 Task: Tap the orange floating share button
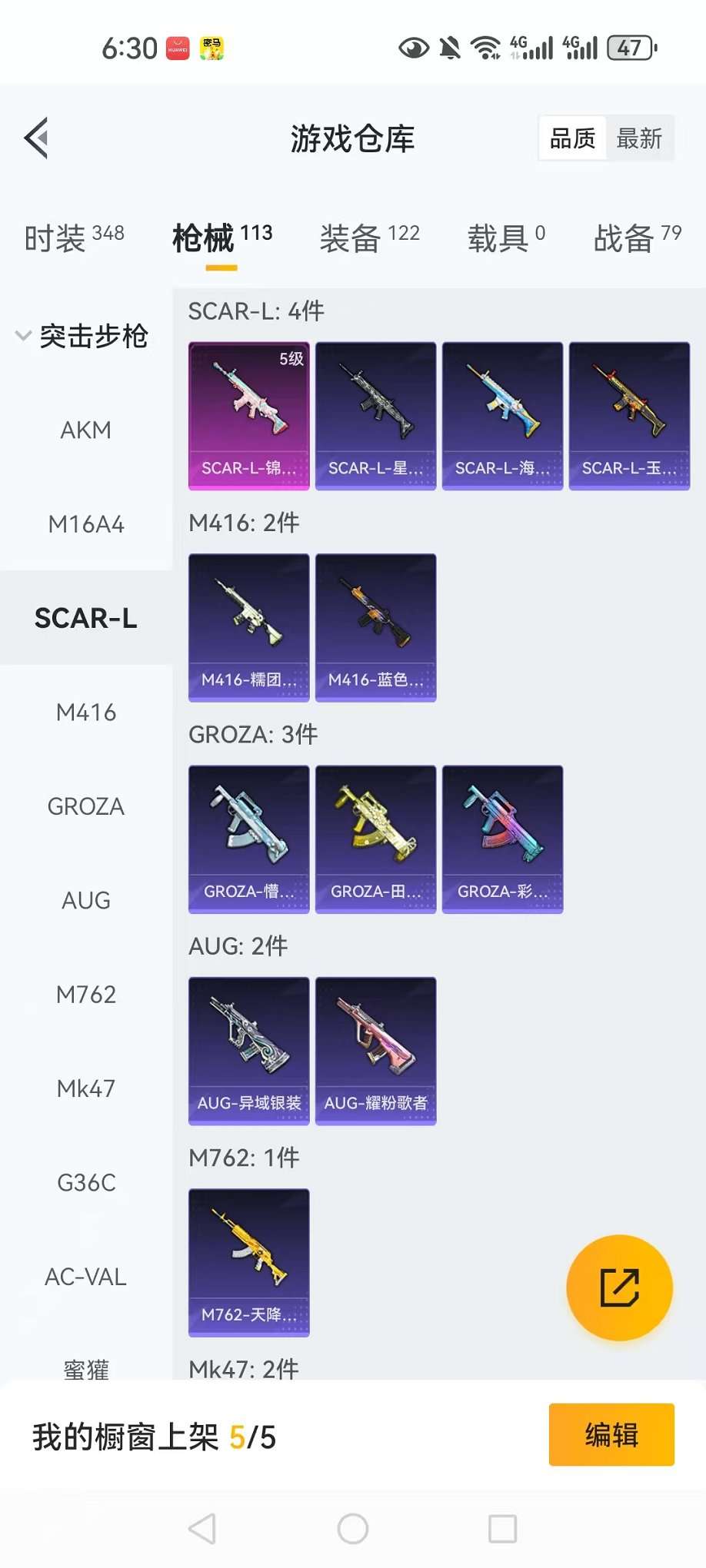pos(619,1287)
